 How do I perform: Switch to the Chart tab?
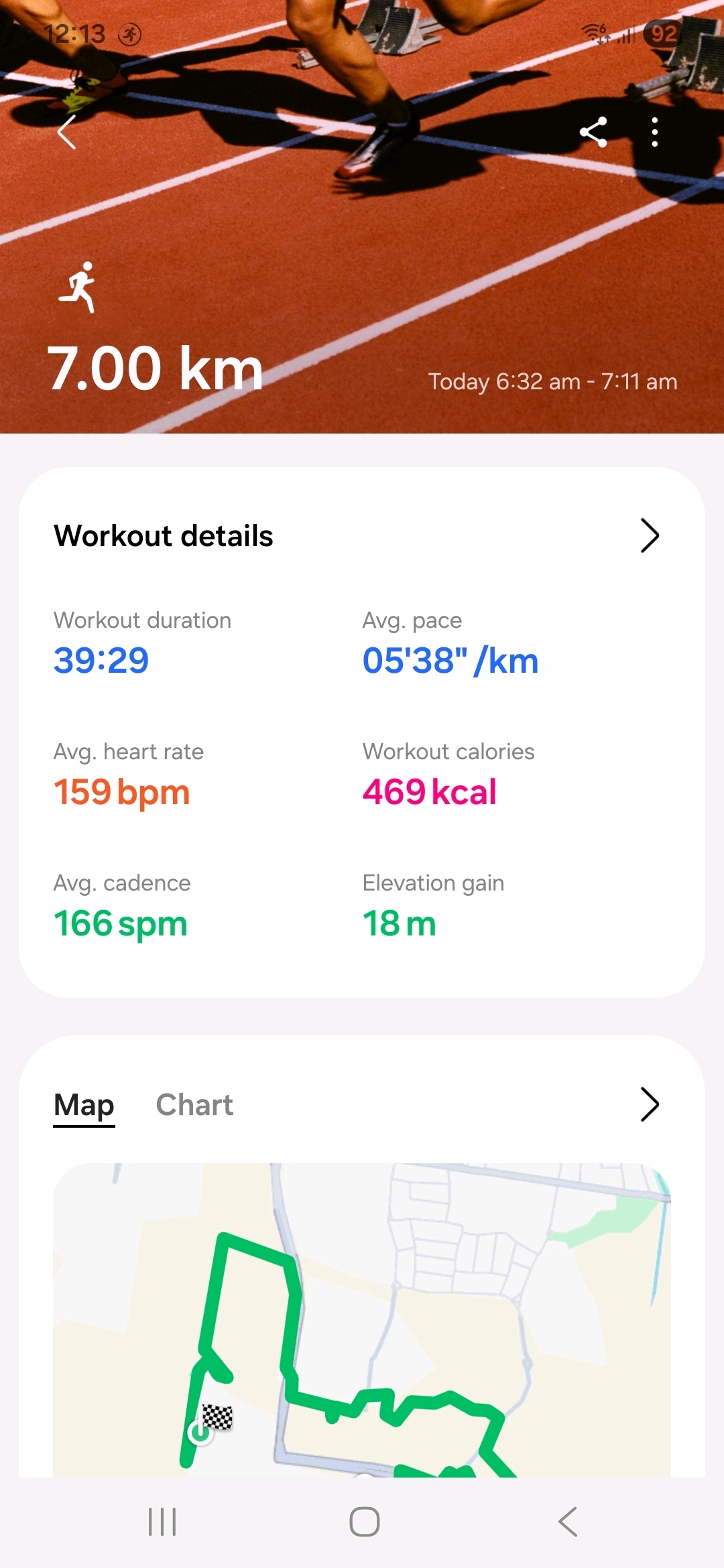(x=194, y=1105)
